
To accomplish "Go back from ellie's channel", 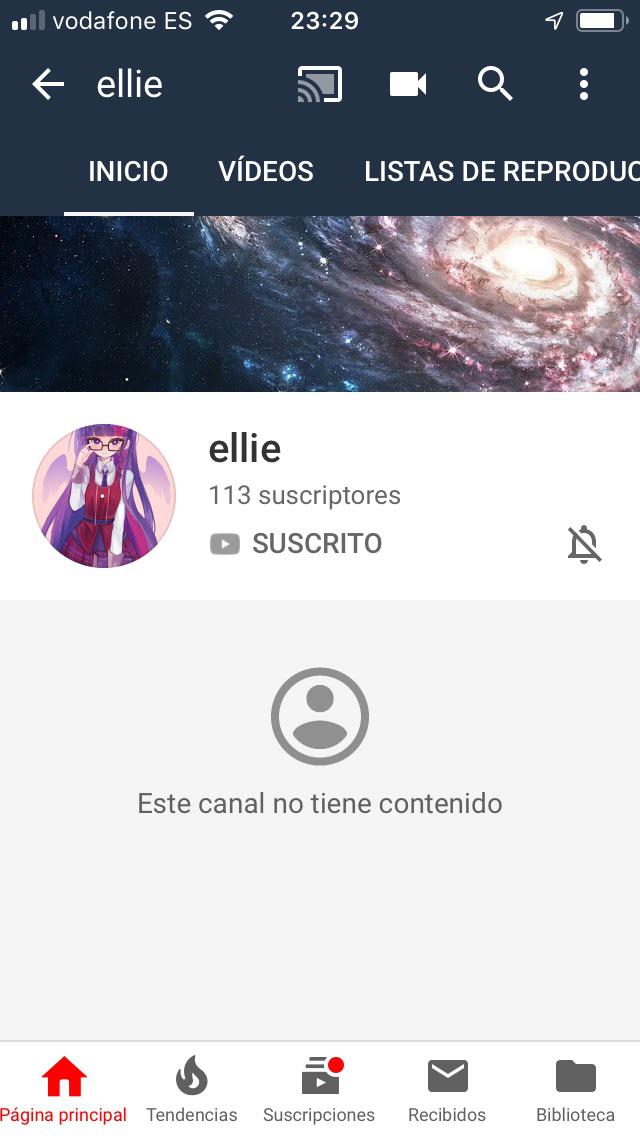I will tap(48, 85).
